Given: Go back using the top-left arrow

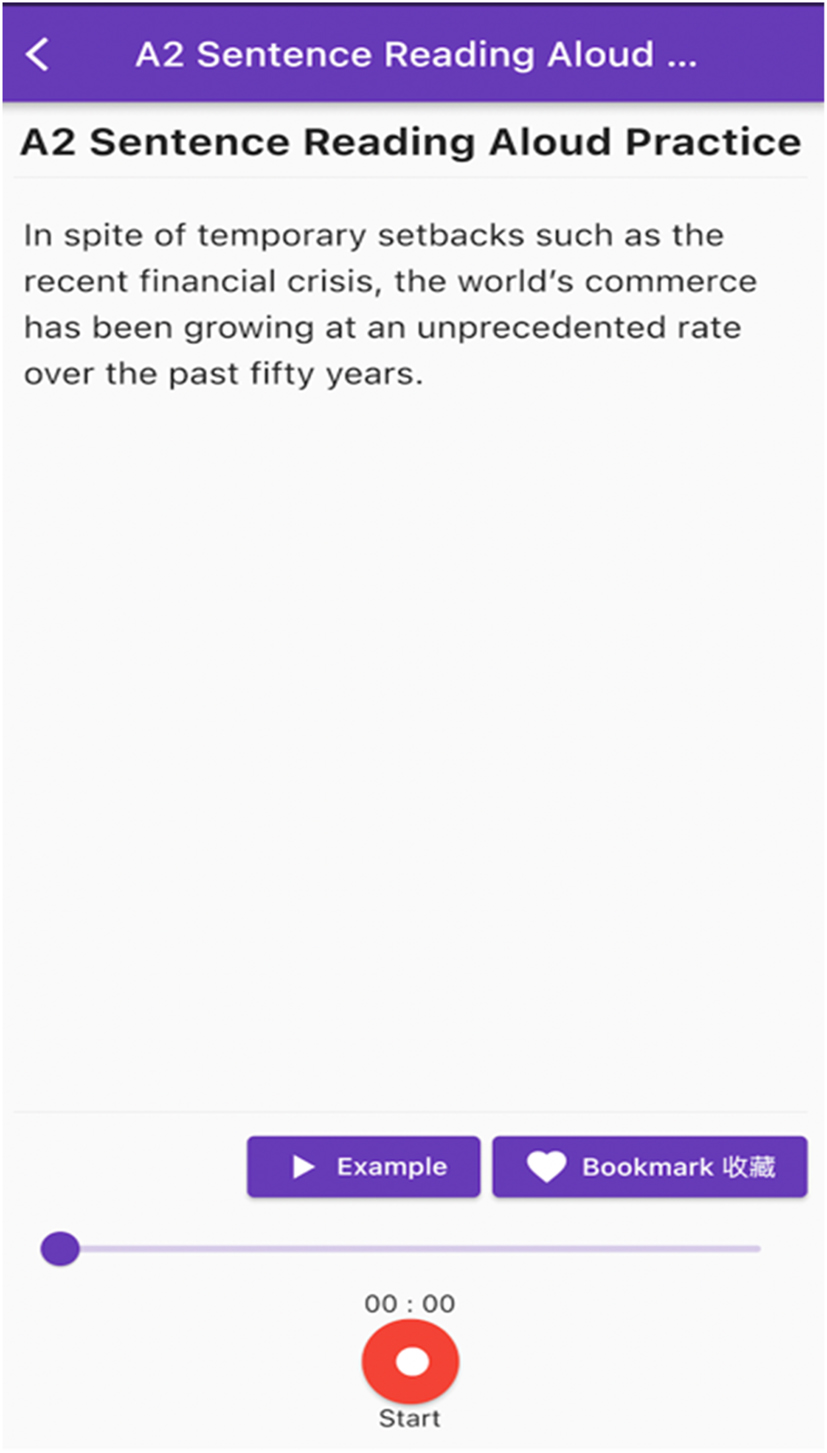Looking at the screenshot, I should click(x=37, y=54).
